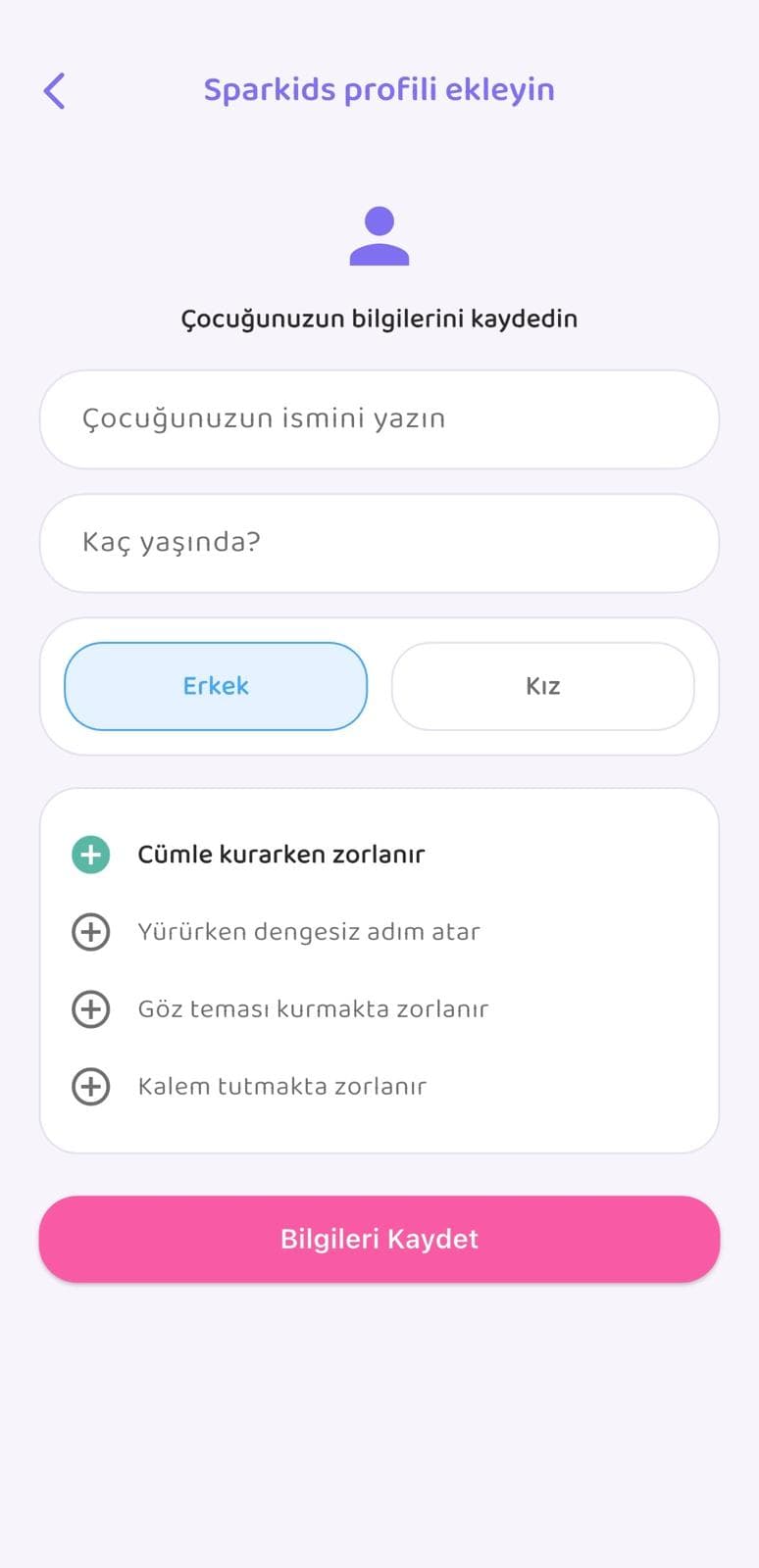Click the back arrow at top left
Image resolution: width=759 pixels, height=1568 pixels.
pyautogui.click(x=54, y=90)
